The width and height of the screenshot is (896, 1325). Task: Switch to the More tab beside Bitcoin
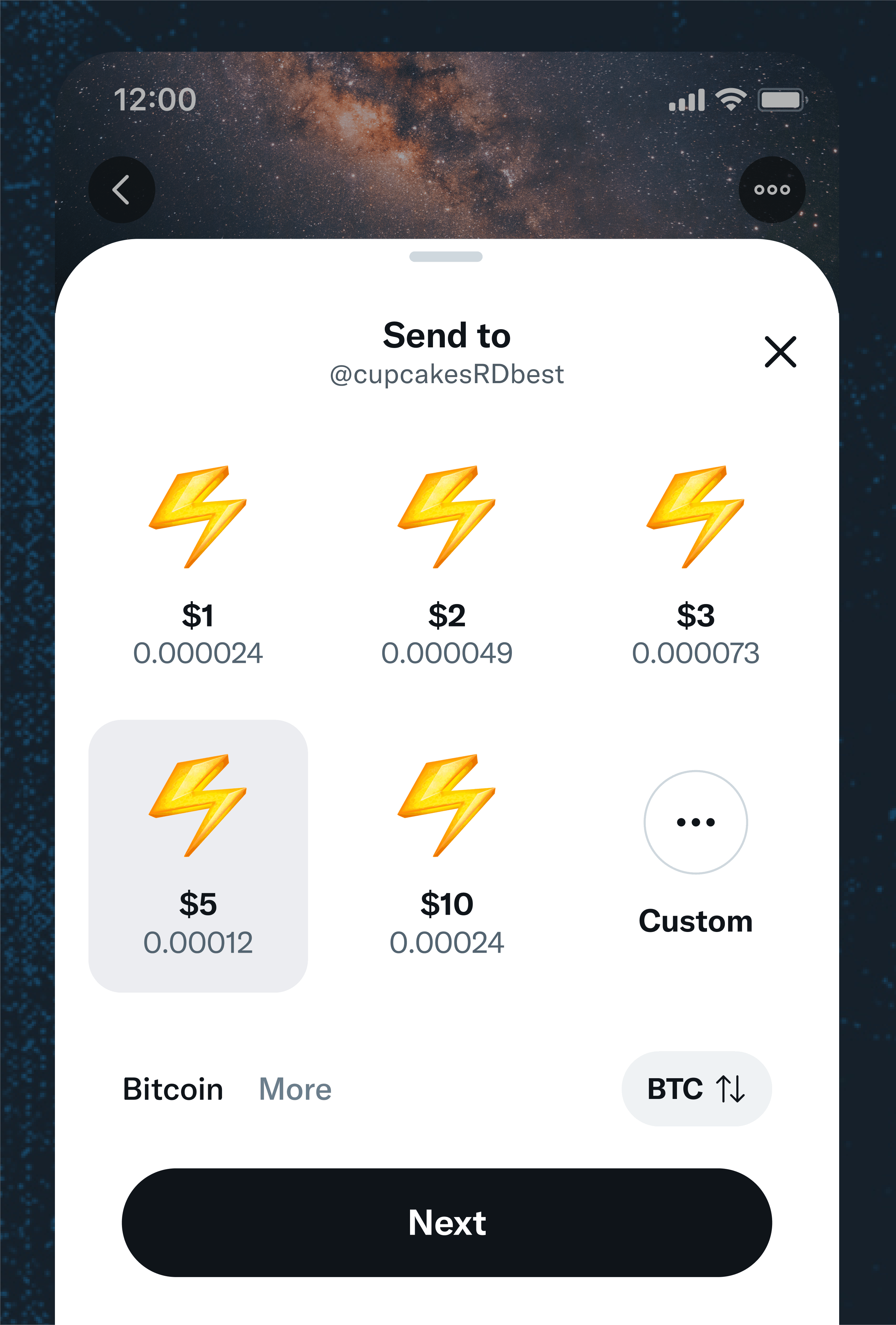(x=295, y=1088)
